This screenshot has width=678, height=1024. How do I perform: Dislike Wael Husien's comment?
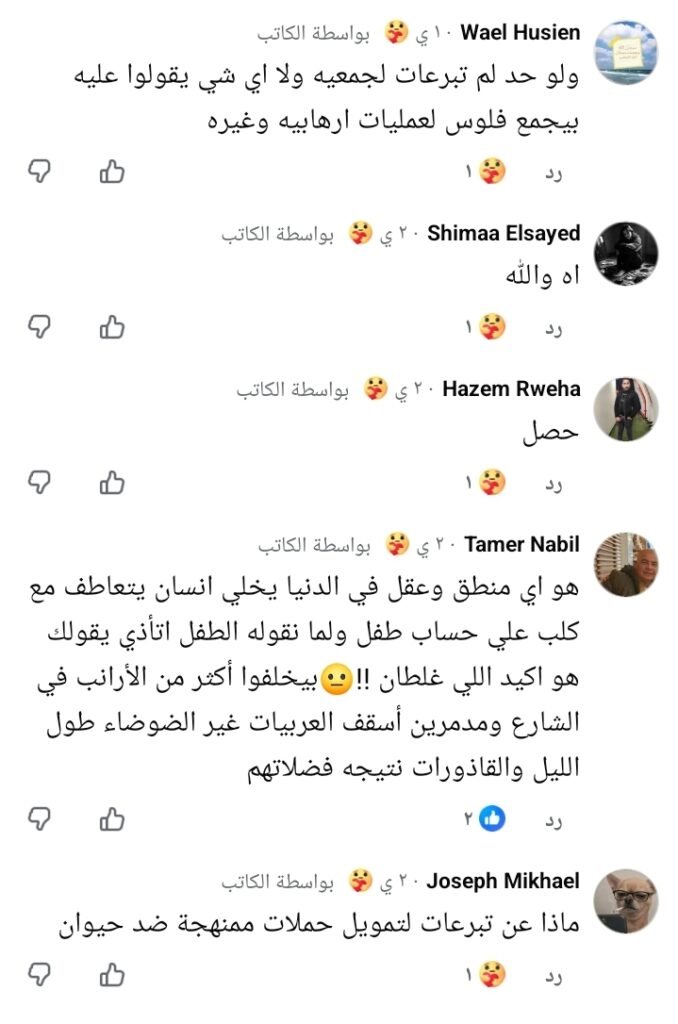coord(39,171)
